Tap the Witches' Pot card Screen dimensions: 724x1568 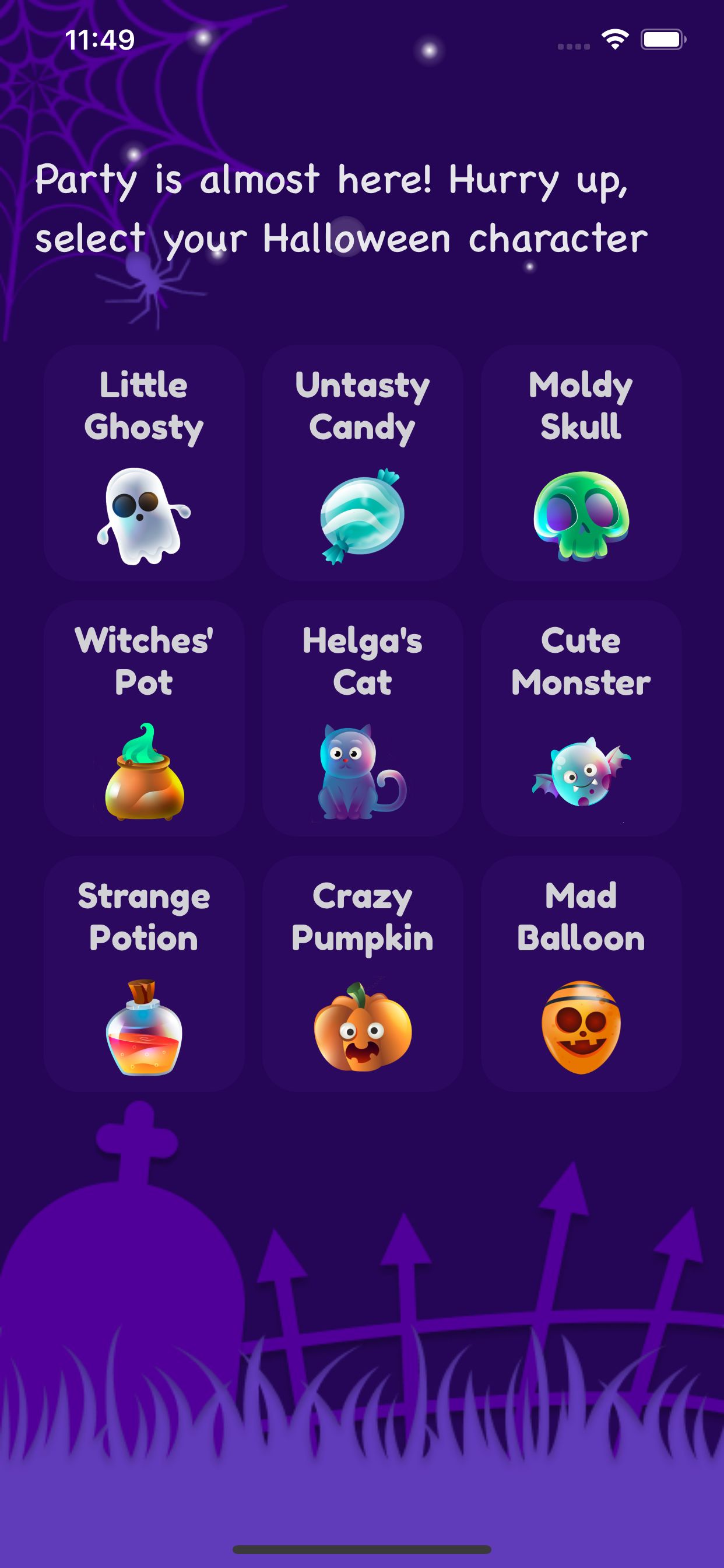tap(143, 718)
